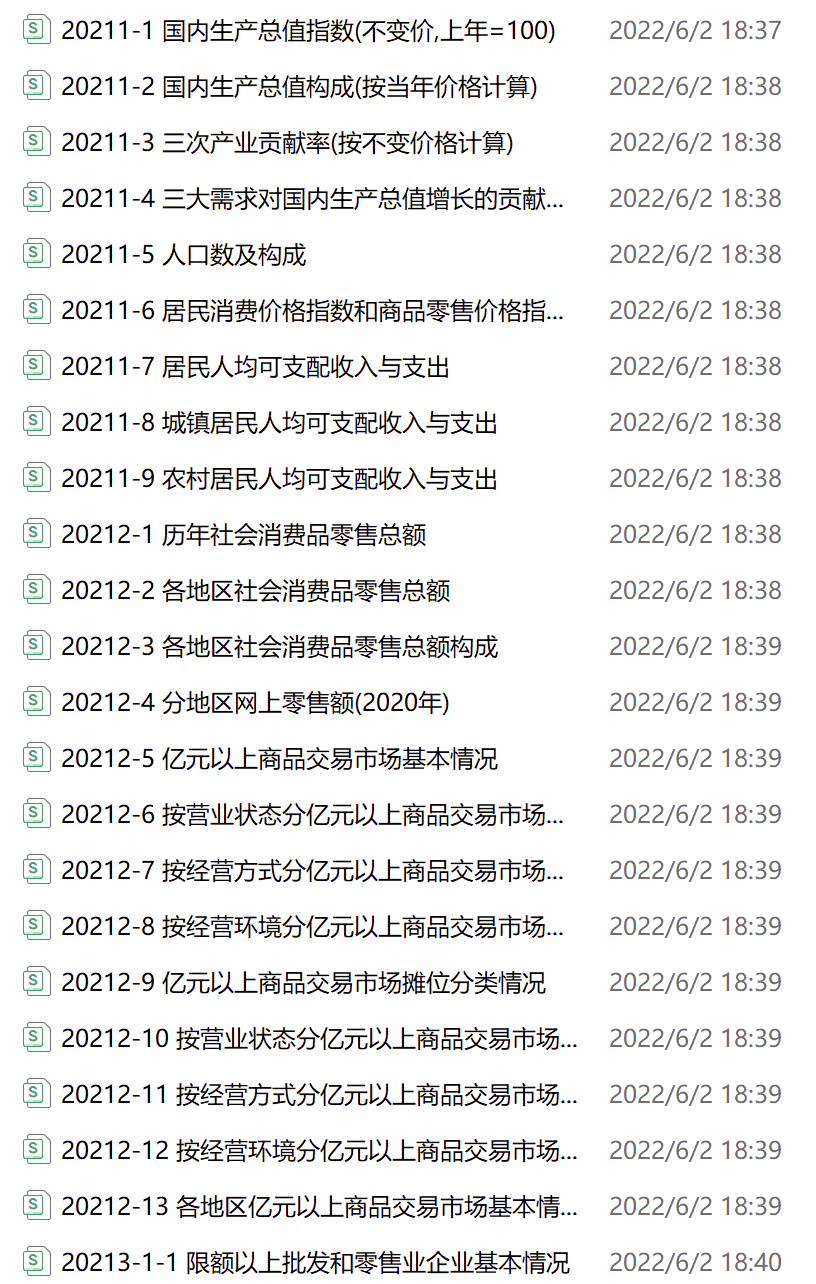The image size is (816, 1284).
Task: Open the file numbered 20212-10
Action: tap(319, 1039)
